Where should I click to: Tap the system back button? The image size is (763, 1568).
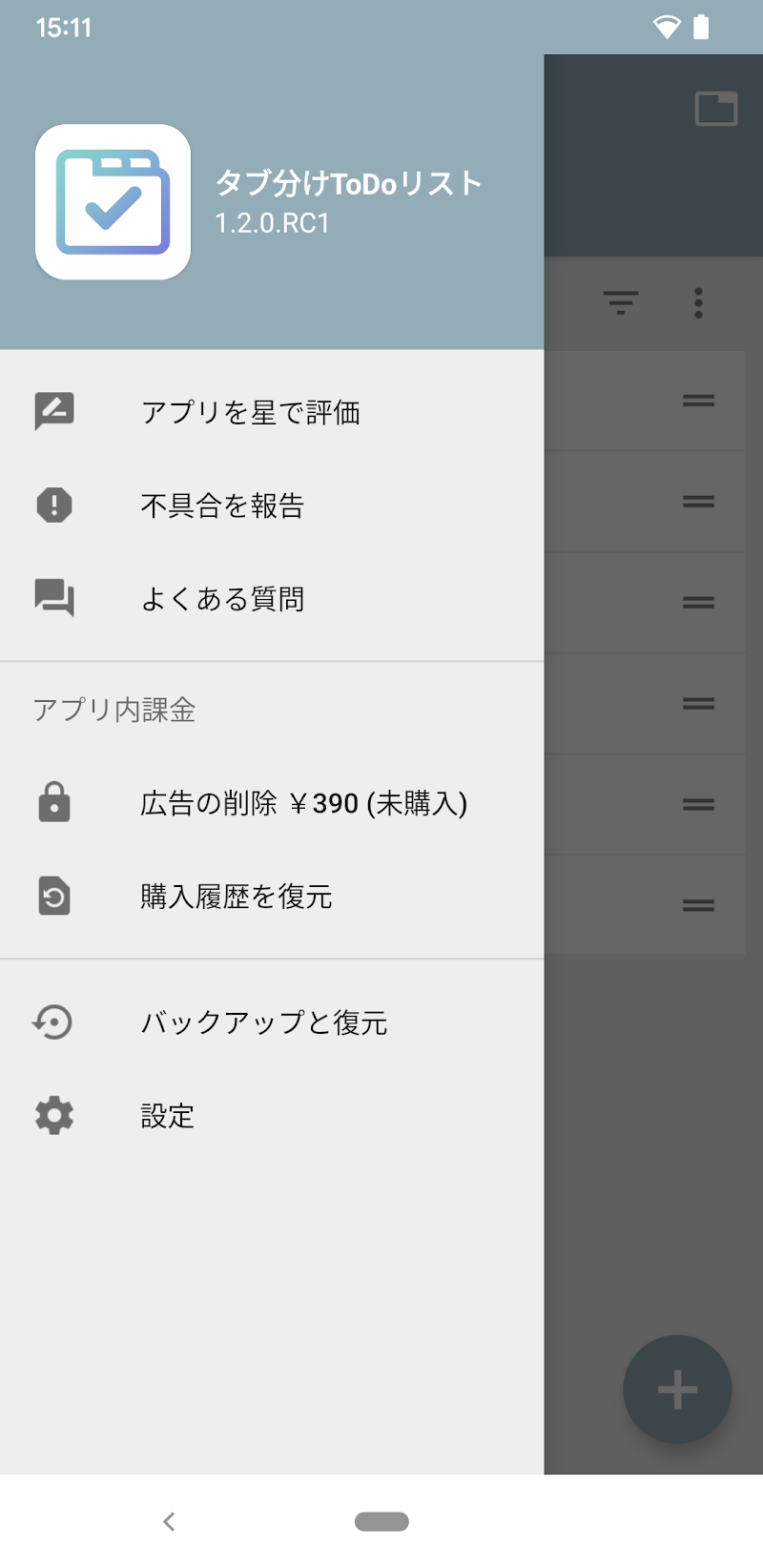[169, 1521]
